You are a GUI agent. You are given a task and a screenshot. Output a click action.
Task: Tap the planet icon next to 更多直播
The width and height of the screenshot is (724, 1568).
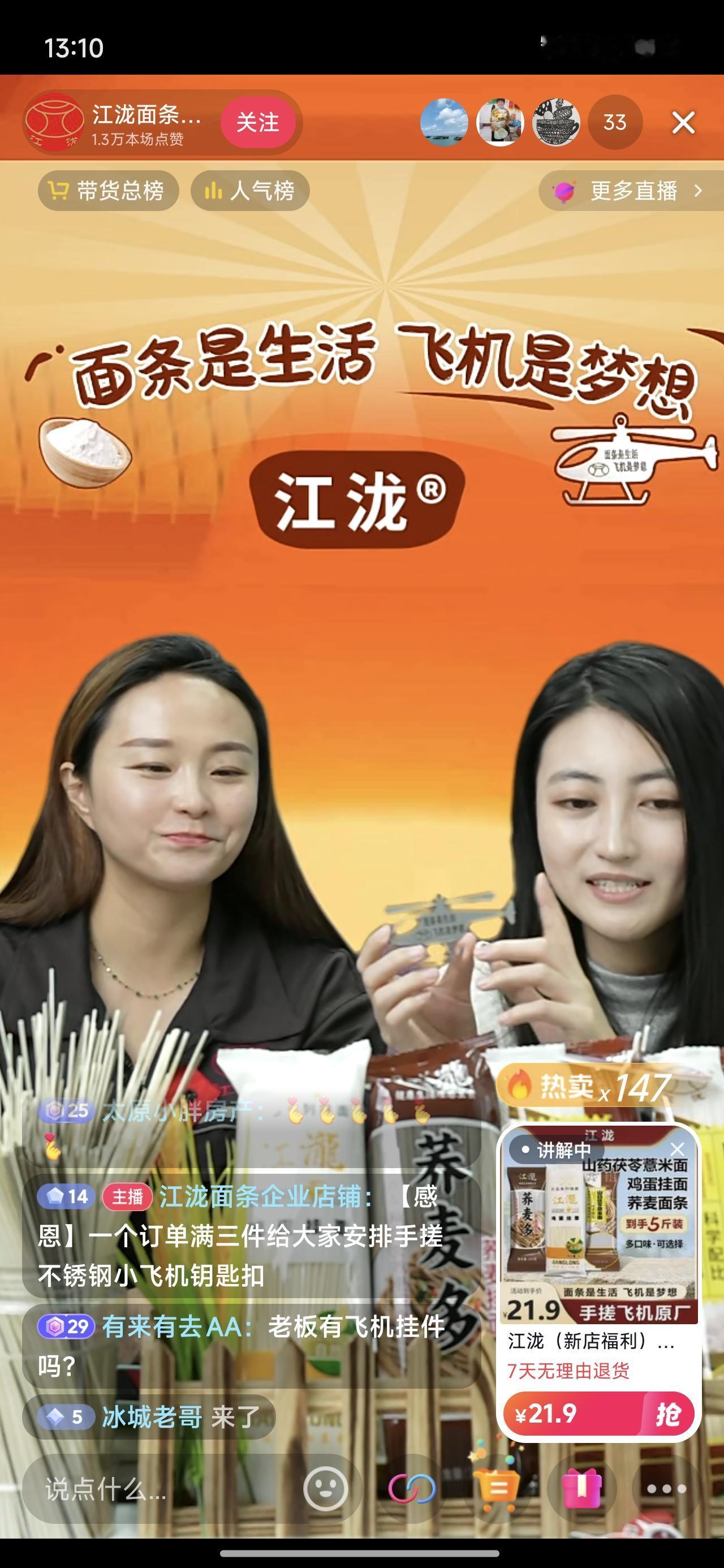point(566,190)
